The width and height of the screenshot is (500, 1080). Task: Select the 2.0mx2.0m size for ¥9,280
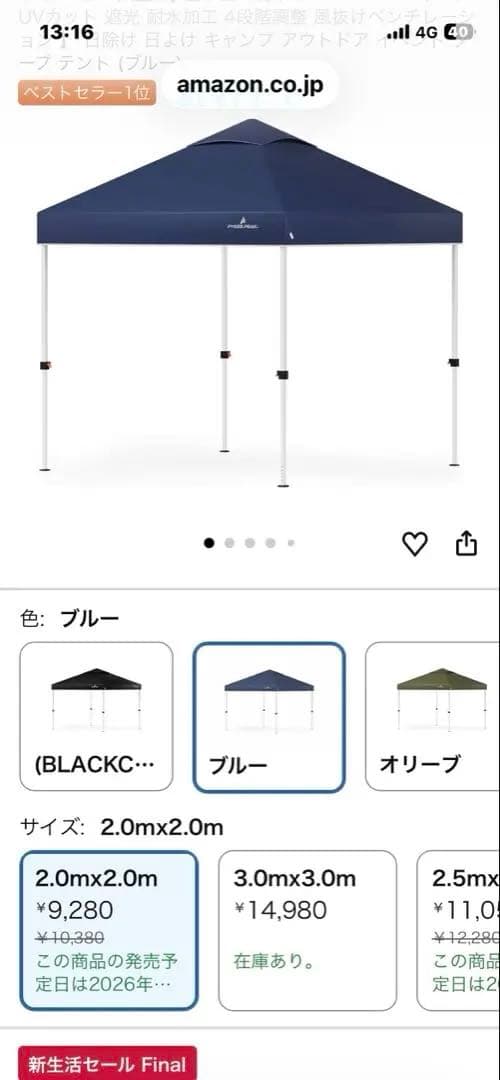coord(109,931)
